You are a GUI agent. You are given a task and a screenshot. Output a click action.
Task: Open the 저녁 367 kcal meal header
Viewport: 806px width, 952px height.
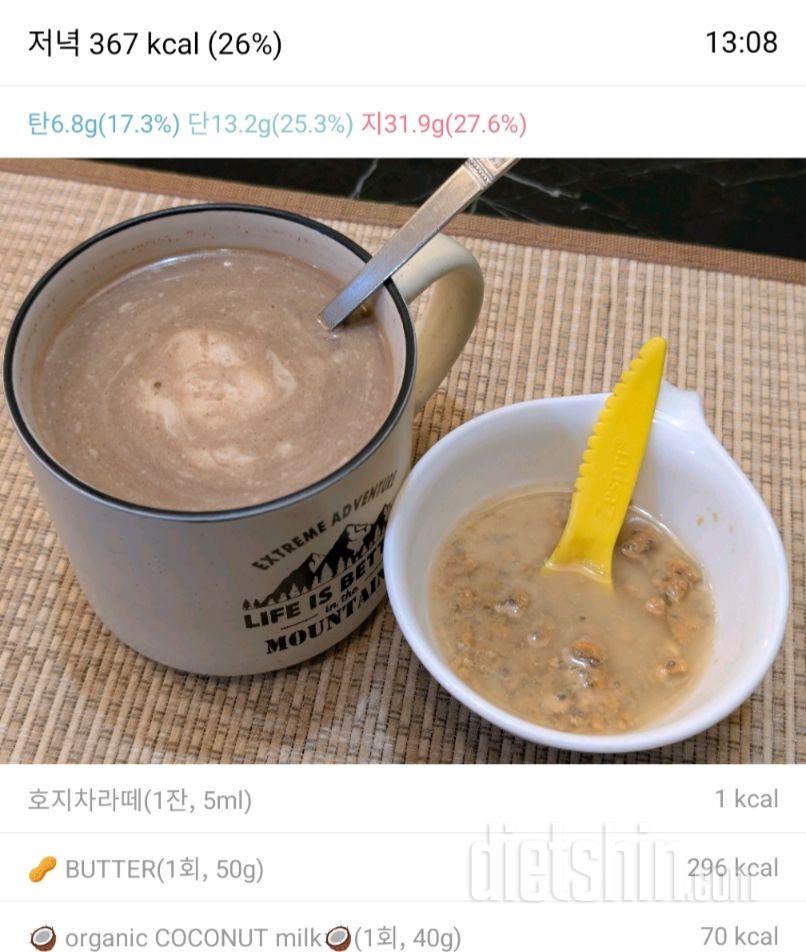click(x=155, y=43)
